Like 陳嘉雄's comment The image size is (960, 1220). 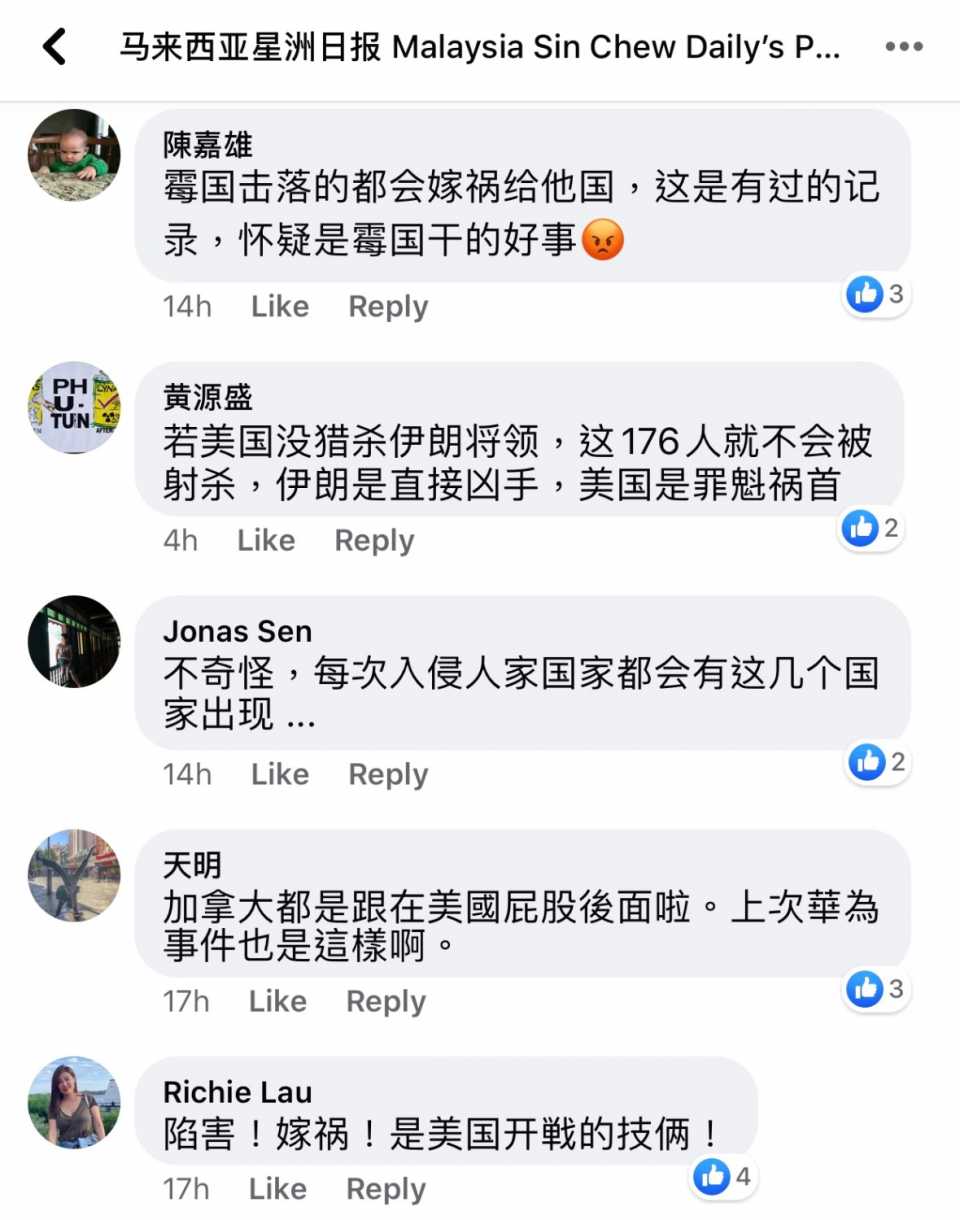[279, 306]
